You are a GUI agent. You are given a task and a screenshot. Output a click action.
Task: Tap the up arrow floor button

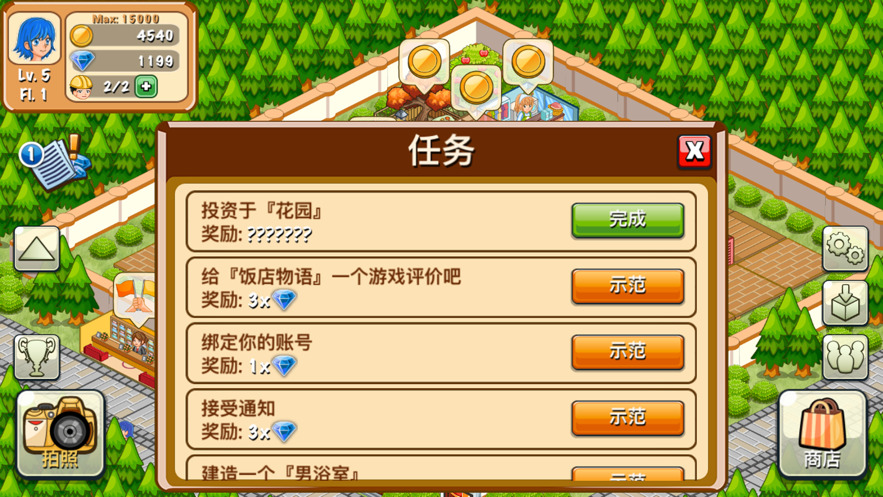click(x=37, y=249)
